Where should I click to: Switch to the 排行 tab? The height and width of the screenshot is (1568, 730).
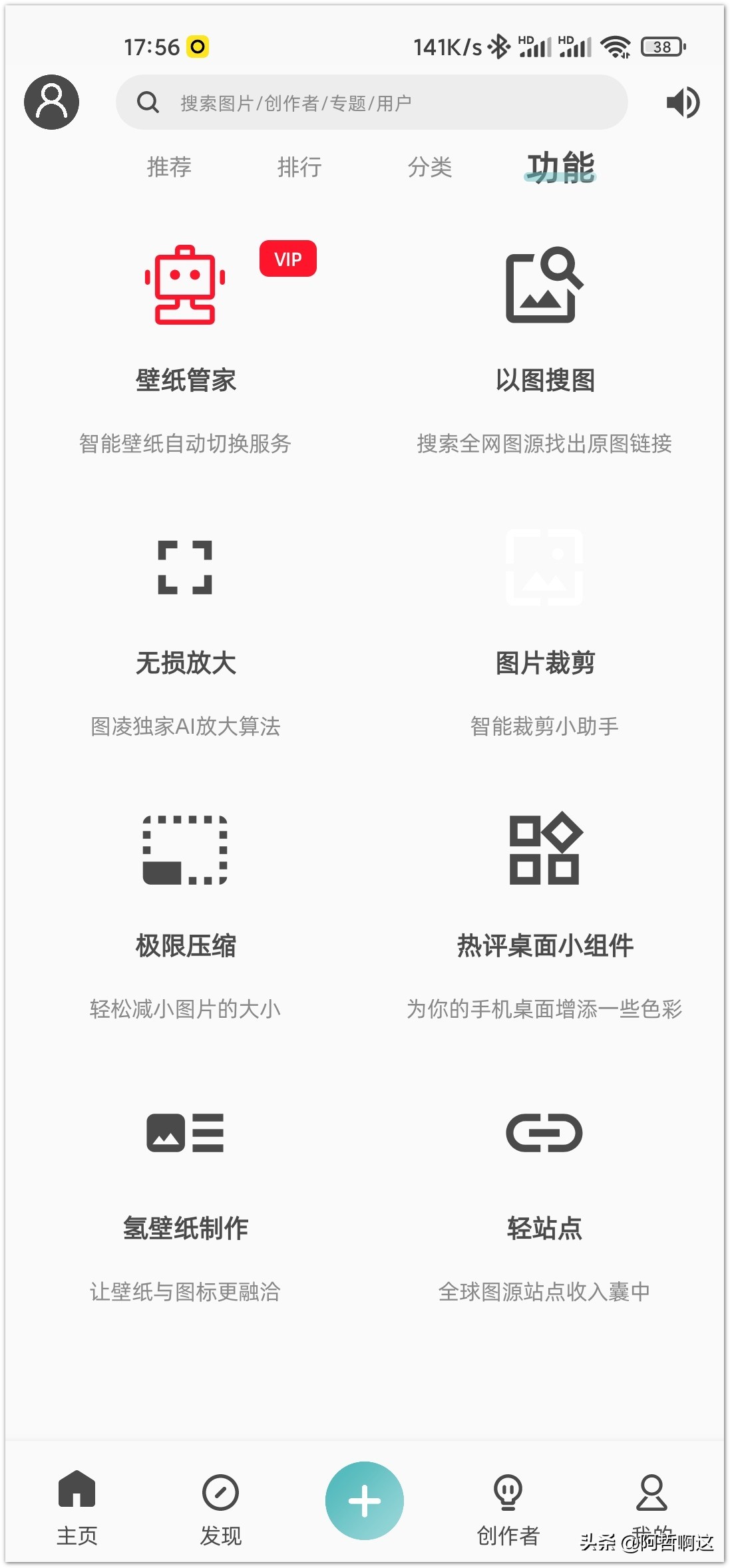(x=299, y=167)
